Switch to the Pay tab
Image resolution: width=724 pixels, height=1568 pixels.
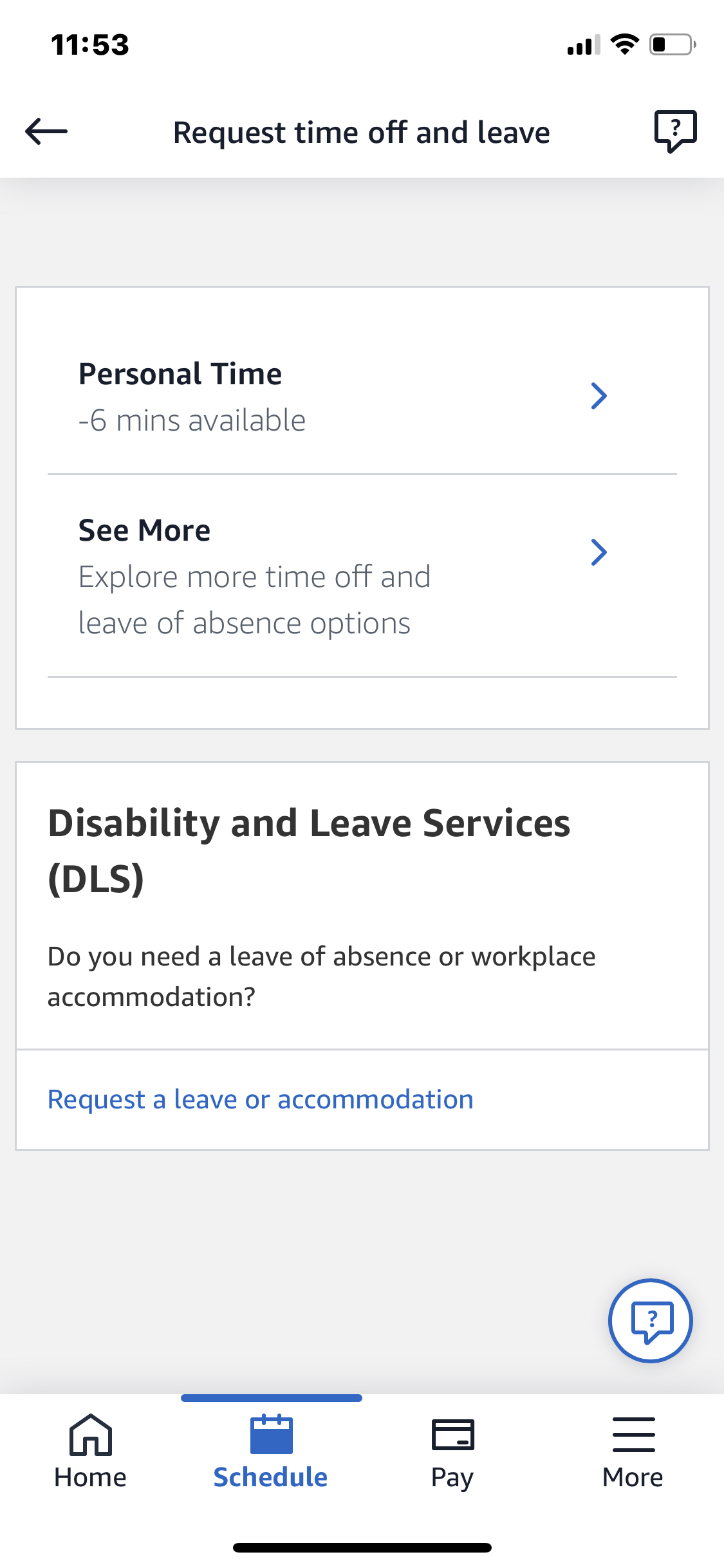point(452,1451)
